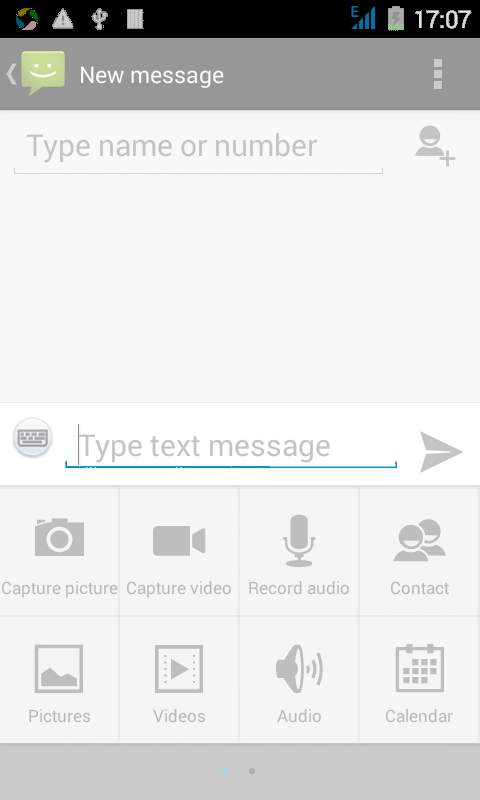
Task: Open the overflow menu
Action: tap(437, 74)
